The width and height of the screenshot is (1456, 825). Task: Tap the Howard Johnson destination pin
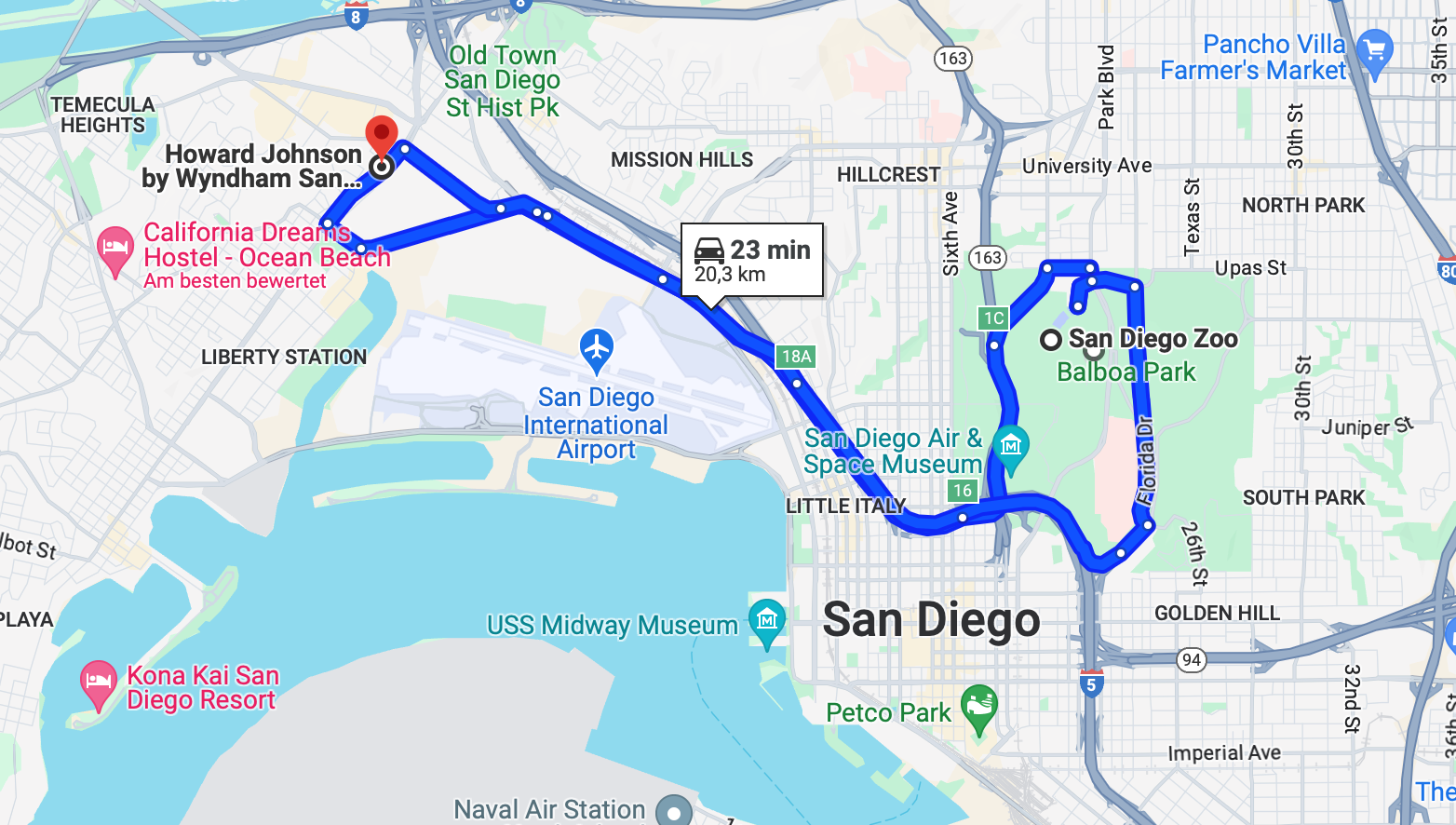381,138
